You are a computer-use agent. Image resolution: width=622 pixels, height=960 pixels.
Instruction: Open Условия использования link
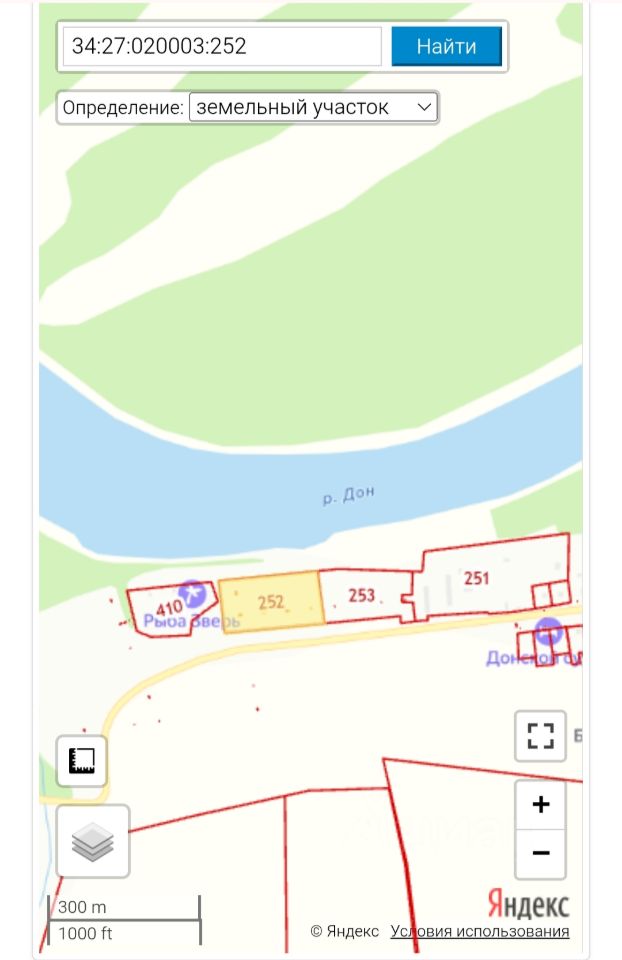(480, 931)
